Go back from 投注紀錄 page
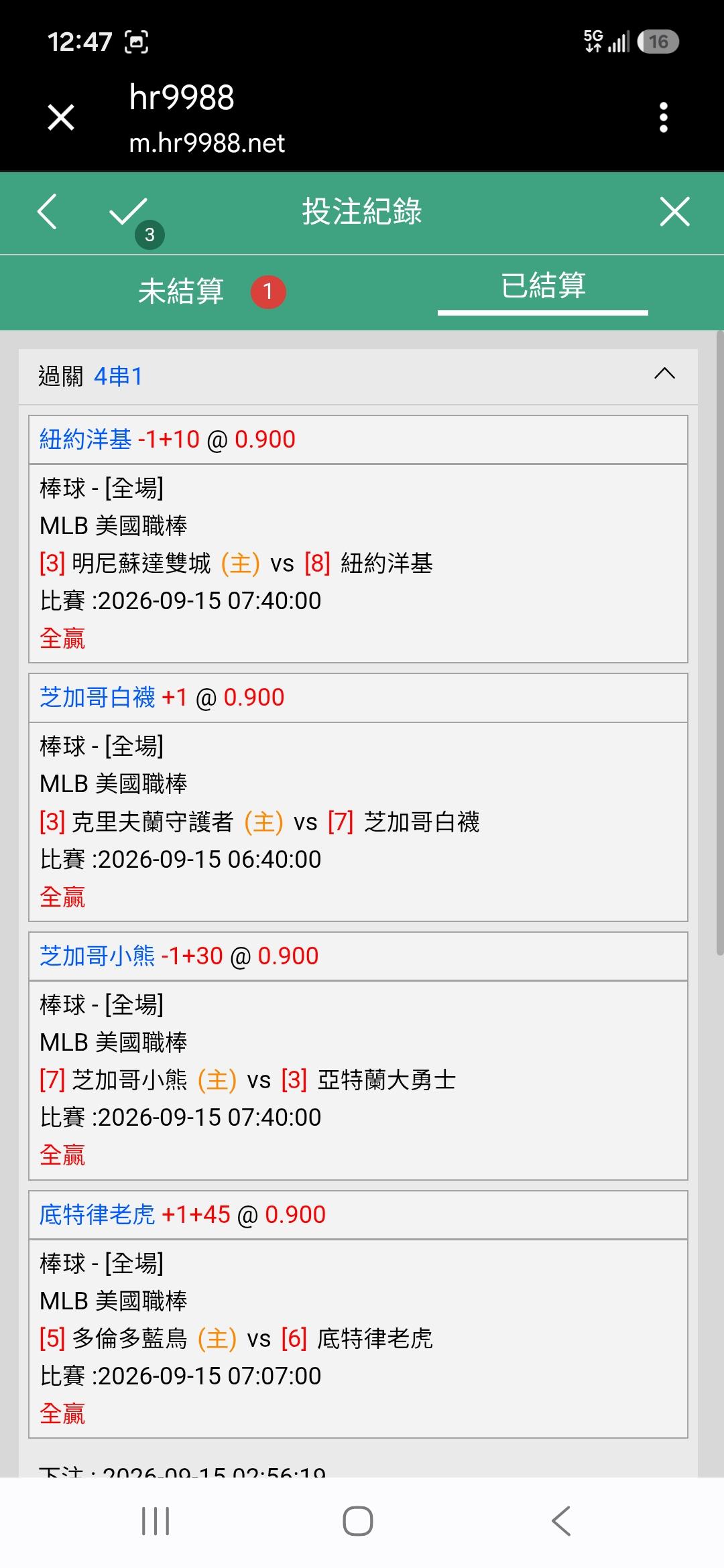 coord(47,212)
